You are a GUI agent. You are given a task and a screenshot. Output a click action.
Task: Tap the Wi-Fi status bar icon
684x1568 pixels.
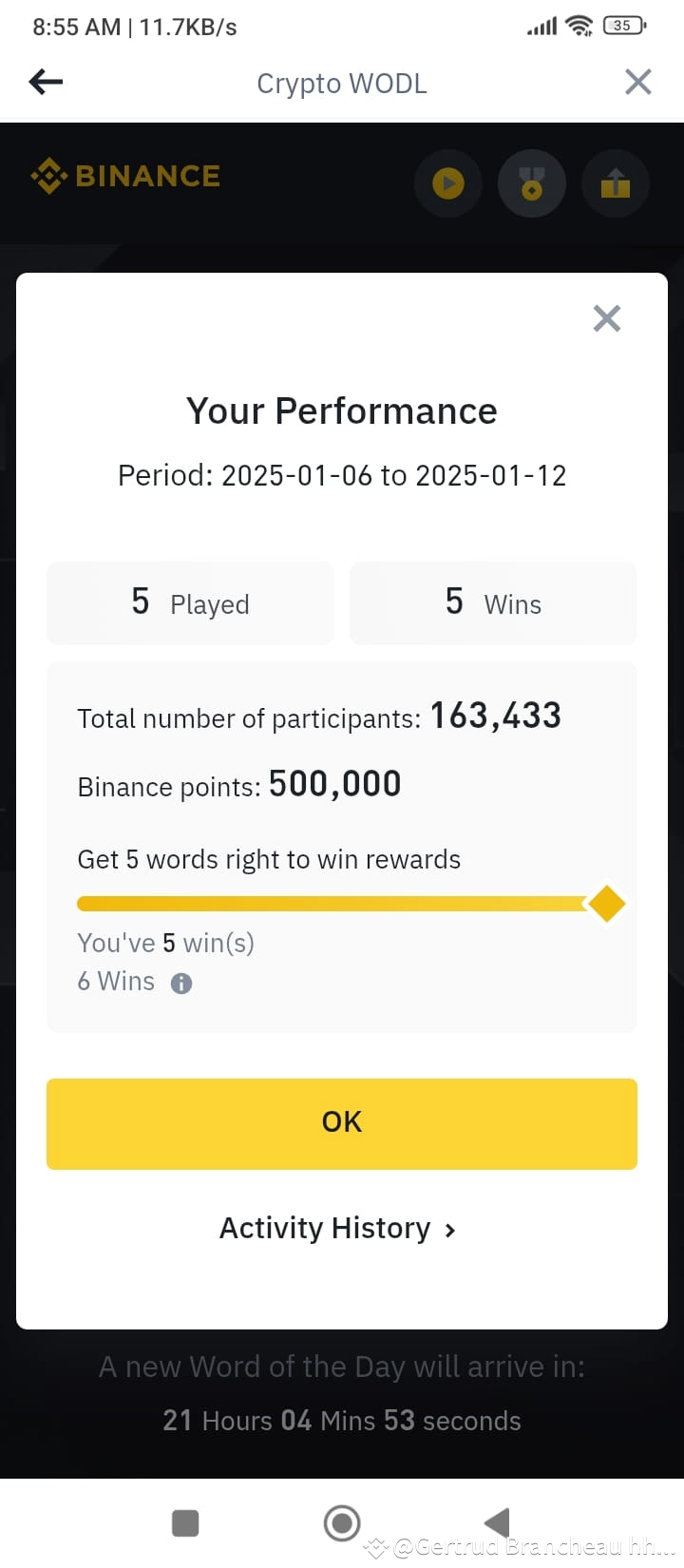point(579,26)
